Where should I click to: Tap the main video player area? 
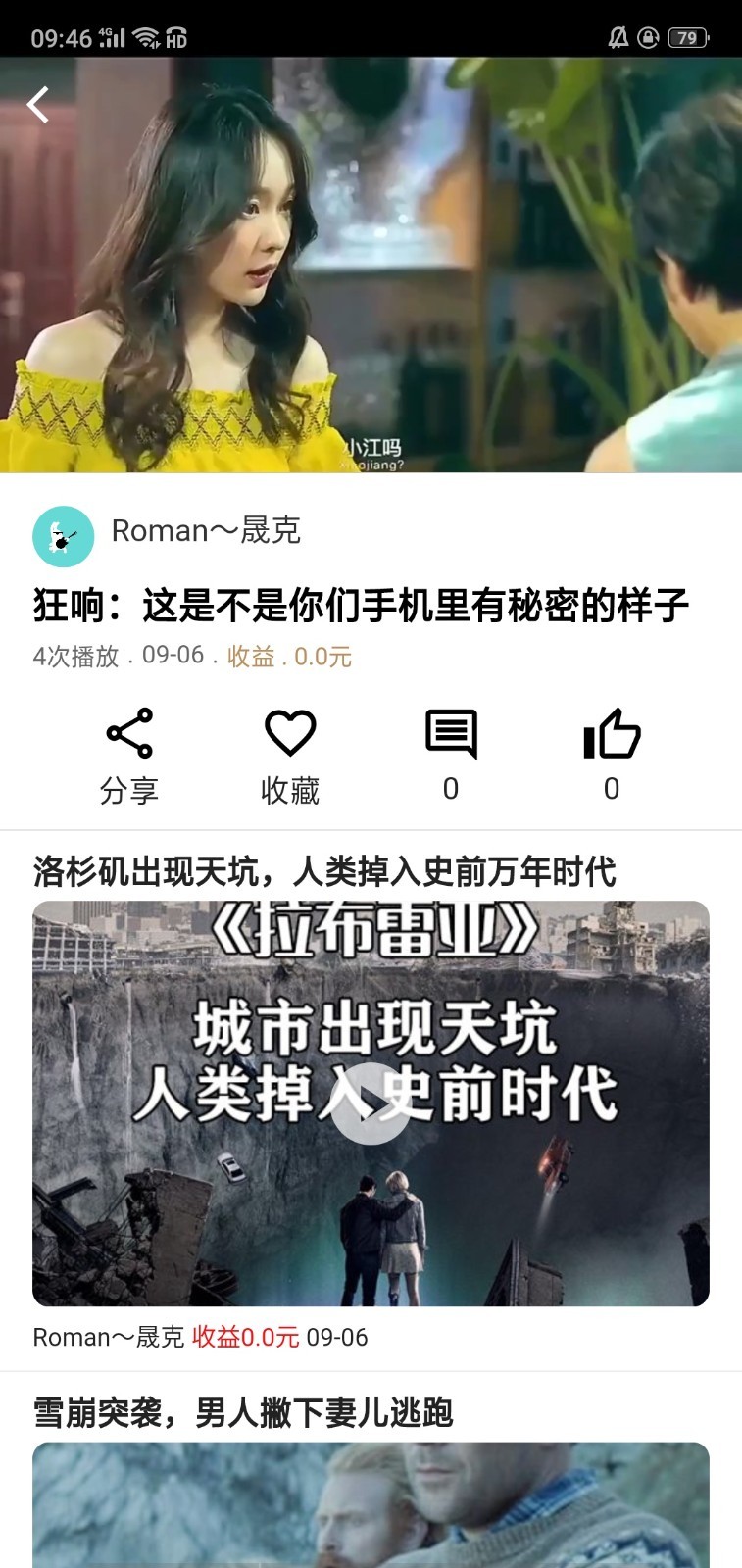tap(371, 265)
